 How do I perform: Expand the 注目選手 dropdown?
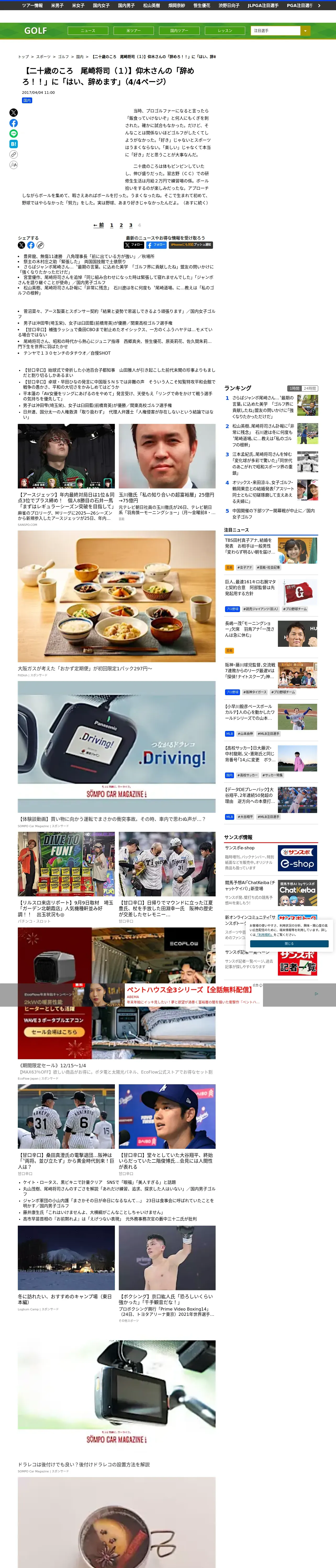pyautogui.click(x=281, y=30)
